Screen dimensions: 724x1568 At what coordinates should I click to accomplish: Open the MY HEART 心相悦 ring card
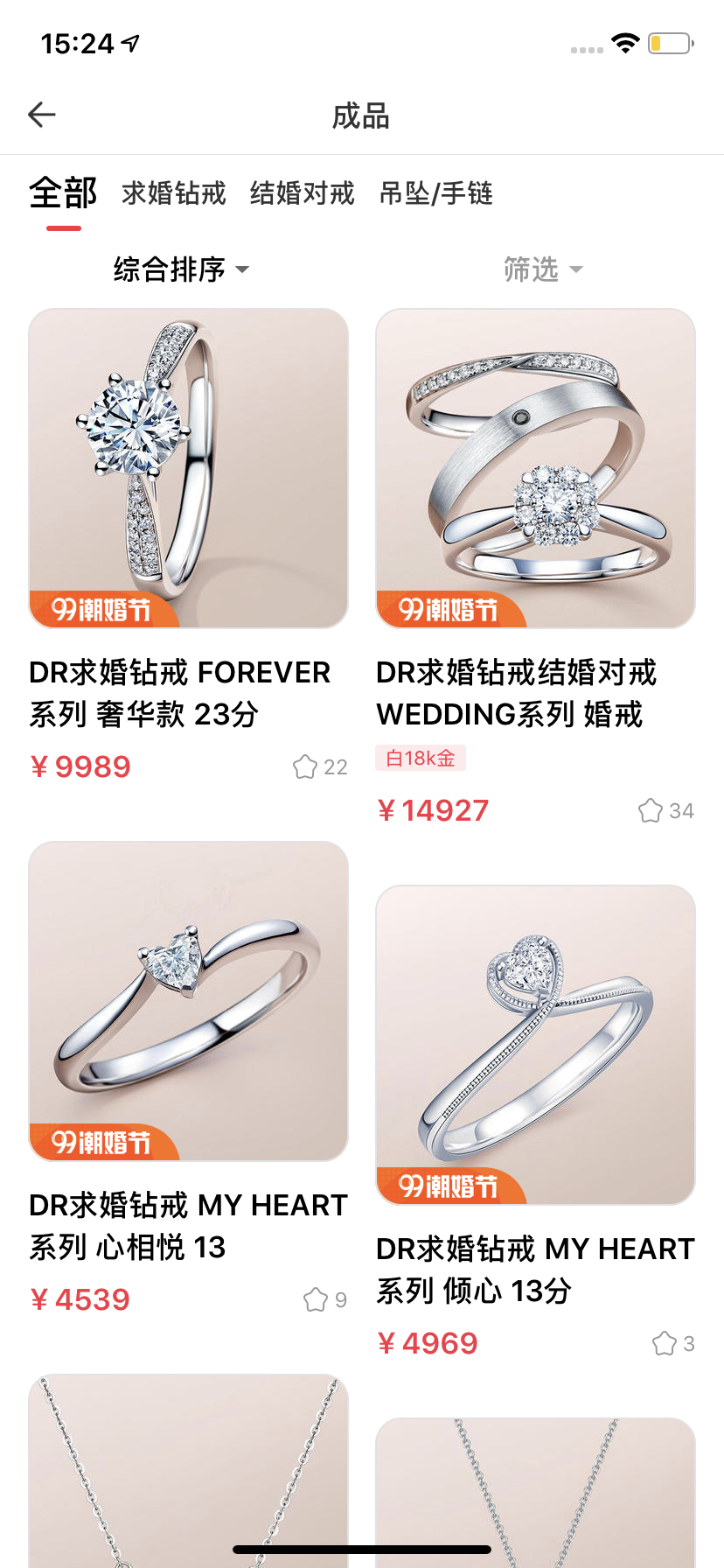click(x=189, y=1001)
